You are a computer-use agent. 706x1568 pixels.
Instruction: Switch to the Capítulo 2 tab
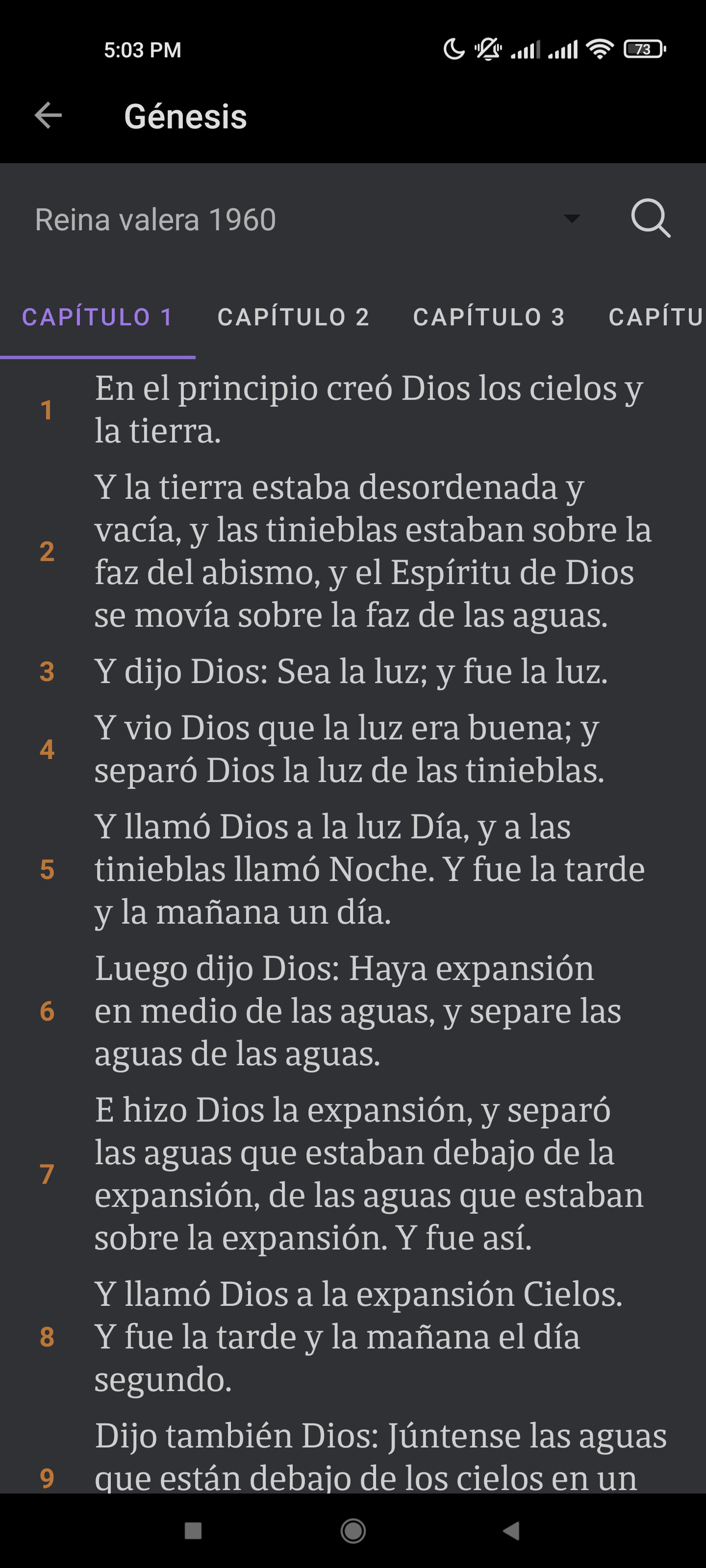click(x=294, y=317)
